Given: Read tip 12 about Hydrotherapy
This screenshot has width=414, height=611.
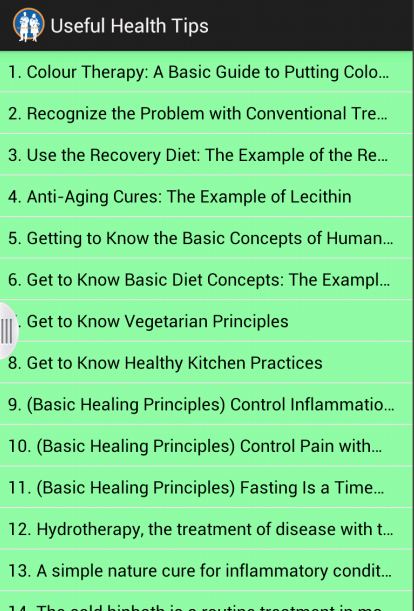Looking at the screenshot, I should [207, 529].
